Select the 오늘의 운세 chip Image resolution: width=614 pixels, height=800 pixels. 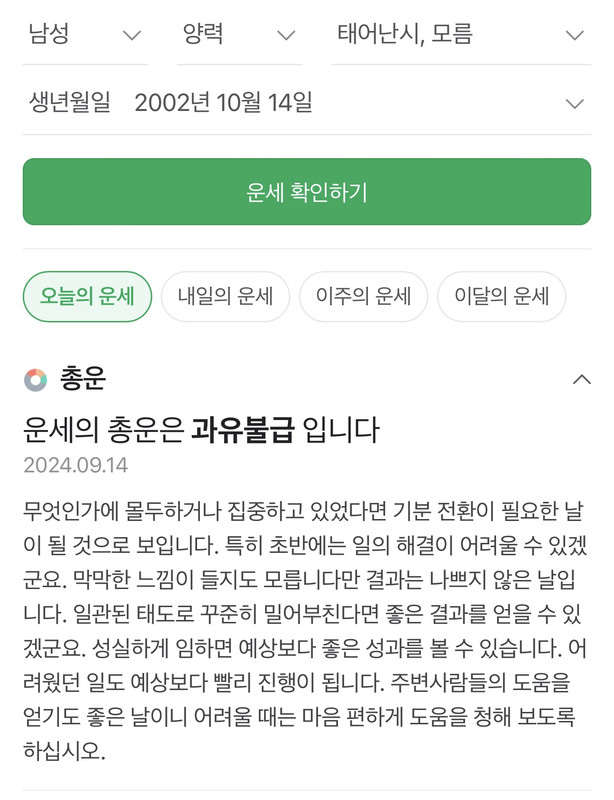click(87, 297)
